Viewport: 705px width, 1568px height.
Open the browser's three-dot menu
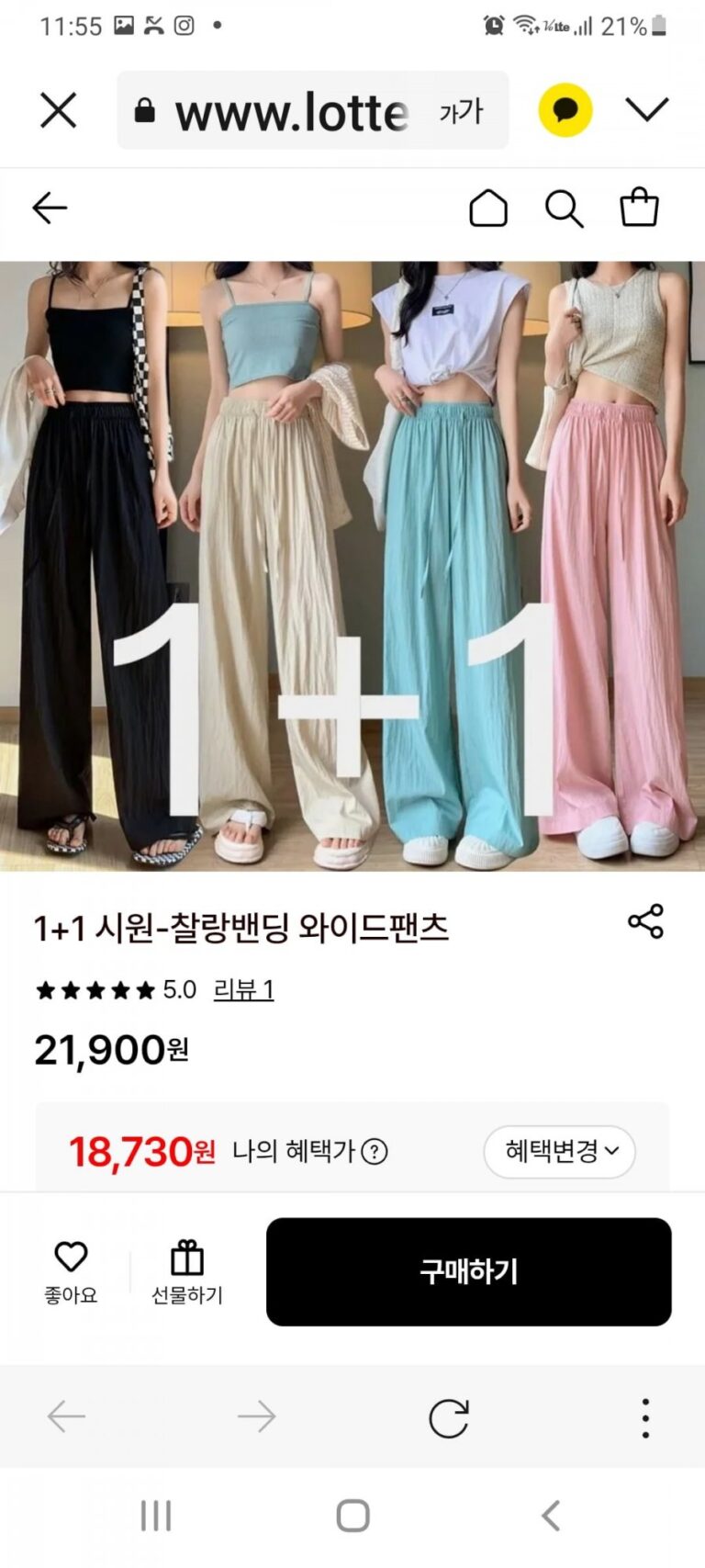pos(645,1417)
